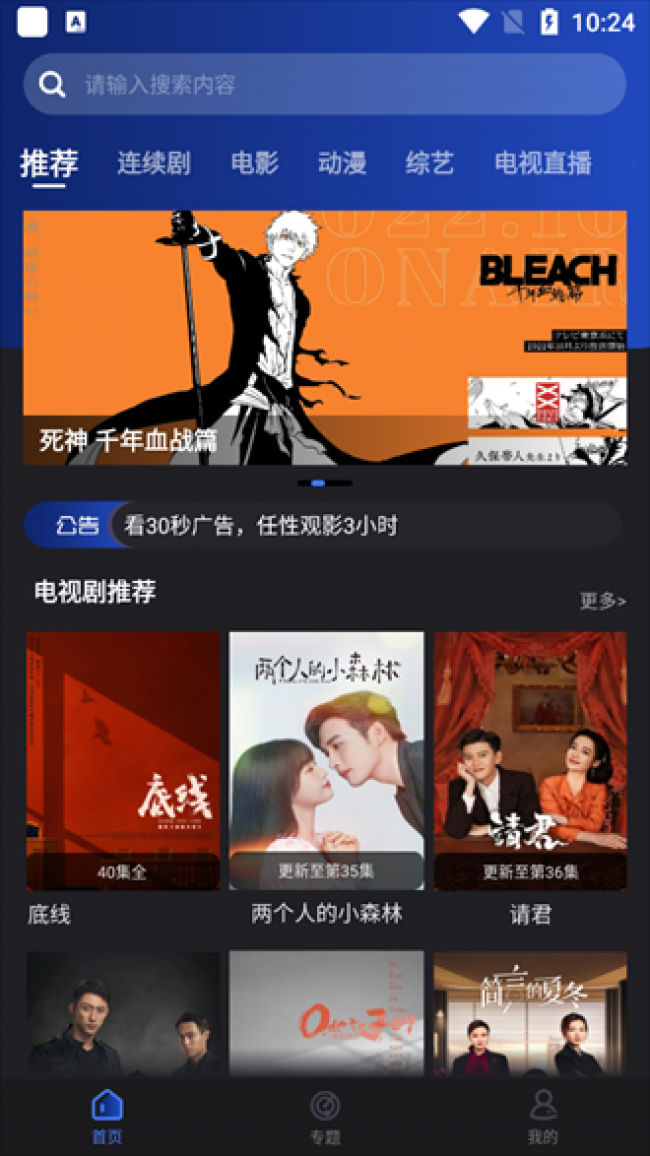This screenshot has width=650, height=1156.
Task: Switch to the 动漫 tab
Action: click(342, 163)
